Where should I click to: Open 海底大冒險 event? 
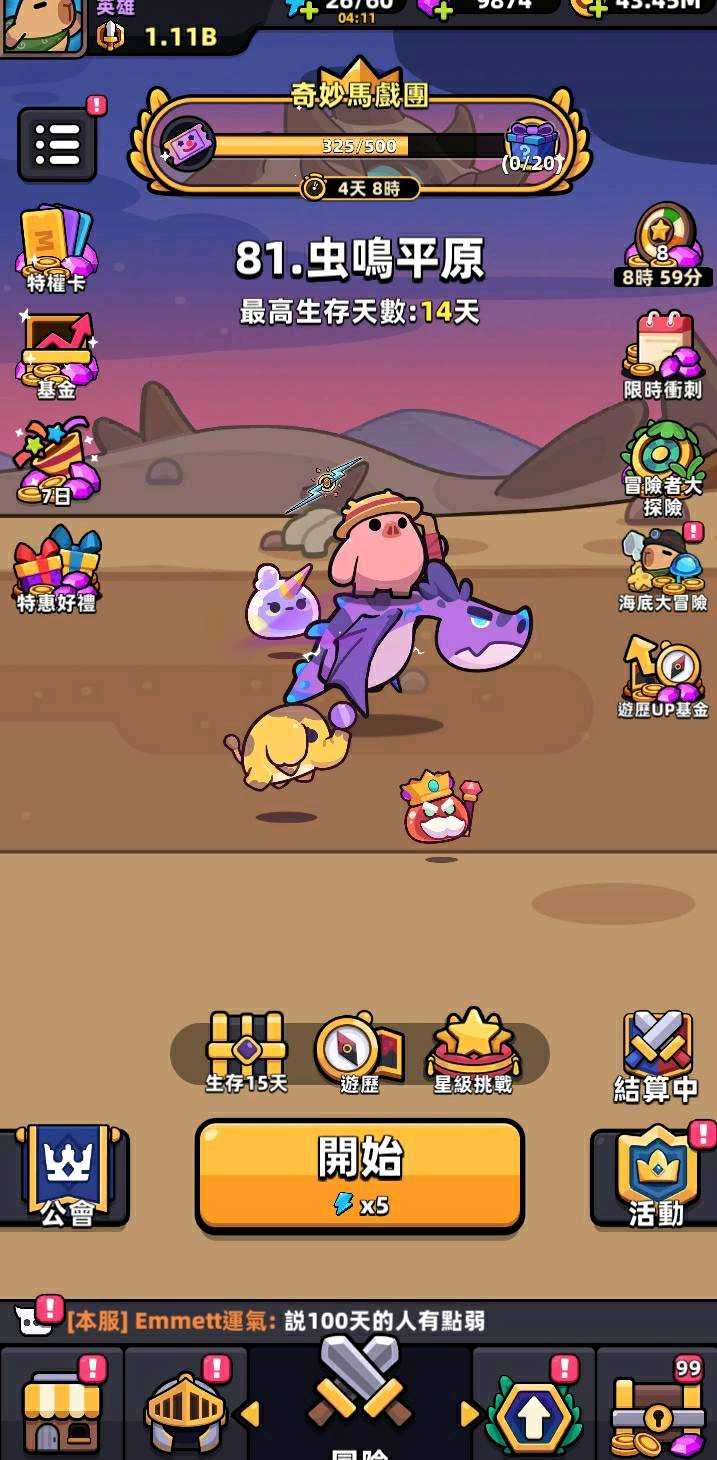pyautogui.click(x=662, y=567)
